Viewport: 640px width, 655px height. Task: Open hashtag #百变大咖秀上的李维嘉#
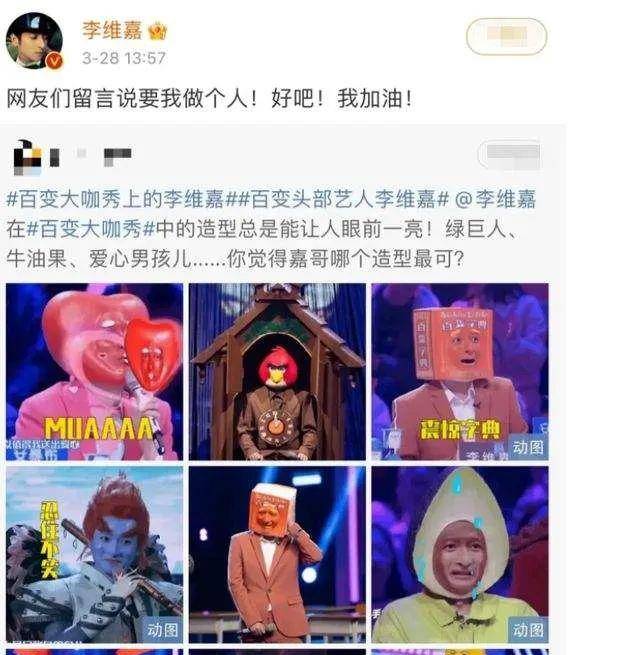click(119, 198)
